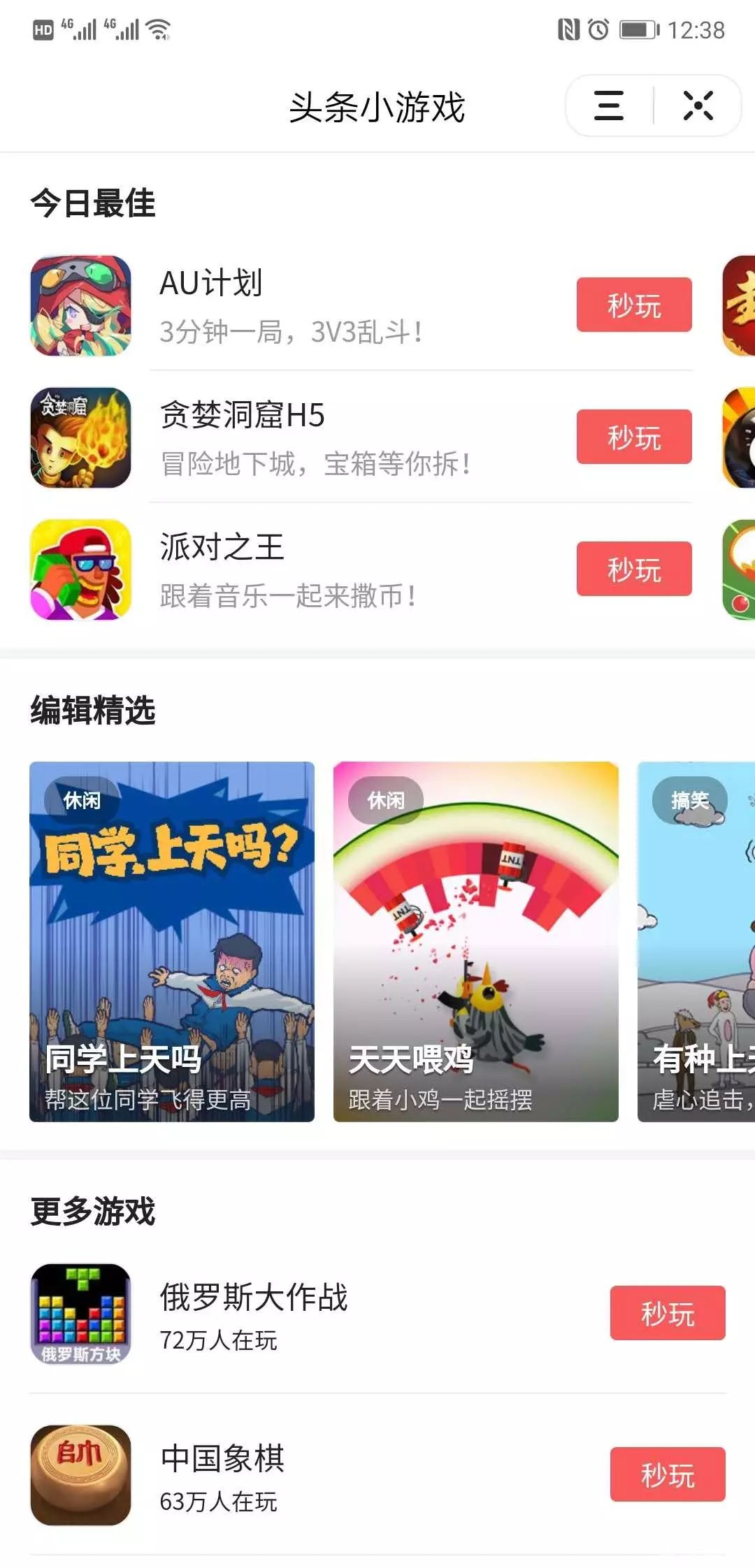
Task: Click 秒玩 for 俄罗斯大作战
Action: (668, 1314)
